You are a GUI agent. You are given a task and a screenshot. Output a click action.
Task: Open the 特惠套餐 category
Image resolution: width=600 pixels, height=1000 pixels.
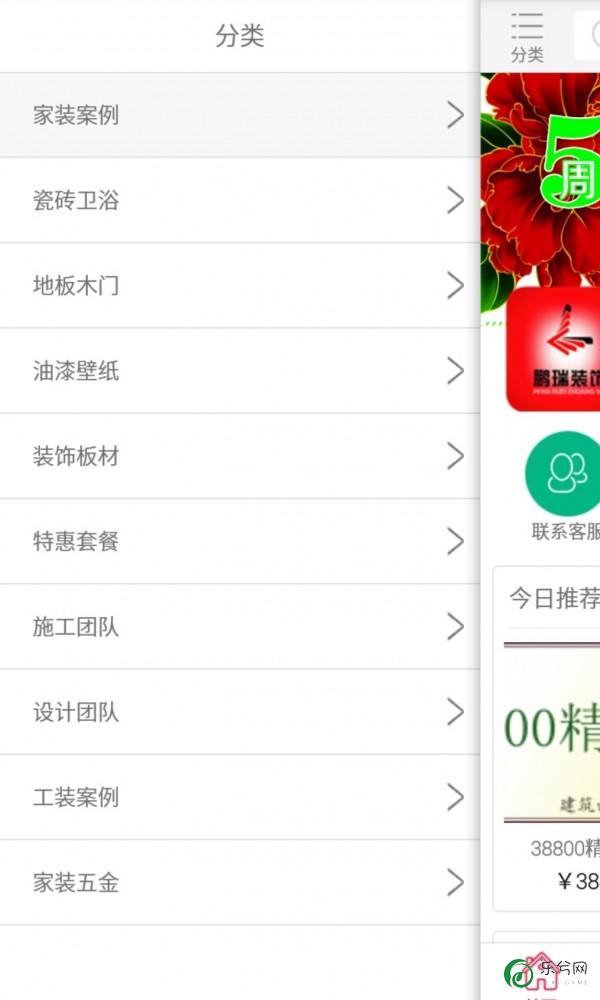pyautogui.click(x=240, y=542)
